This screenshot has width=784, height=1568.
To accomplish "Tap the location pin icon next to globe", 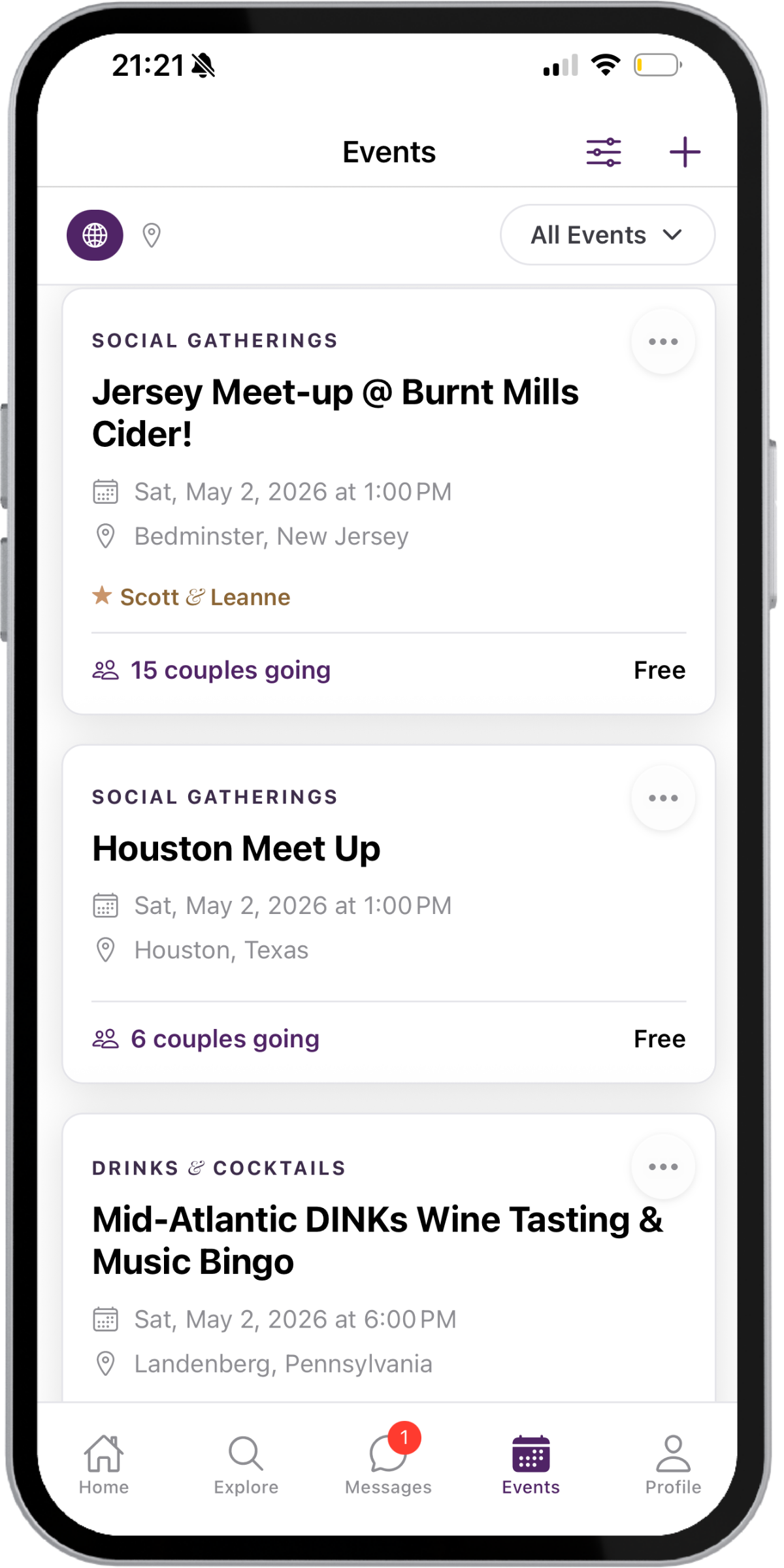I will pos(152,235).
